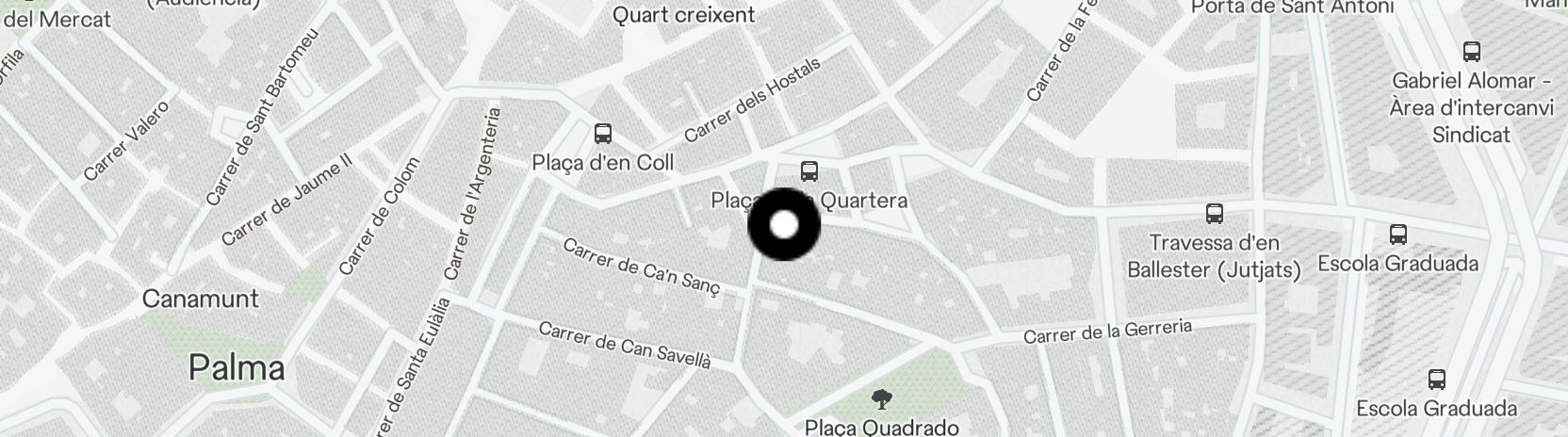Select the Plaça d'en Coll bus stop

[x=603, y=134]
